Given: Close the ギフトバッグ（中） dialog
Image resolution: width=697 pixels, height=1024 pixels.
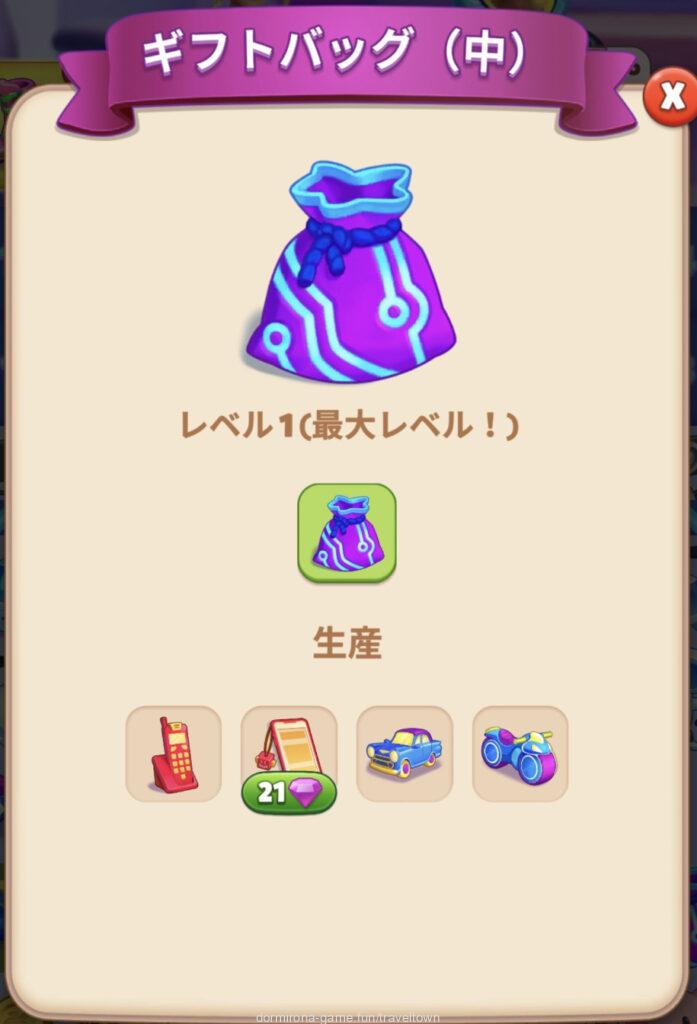Looking at the screenshot, I should pos(671,98).
